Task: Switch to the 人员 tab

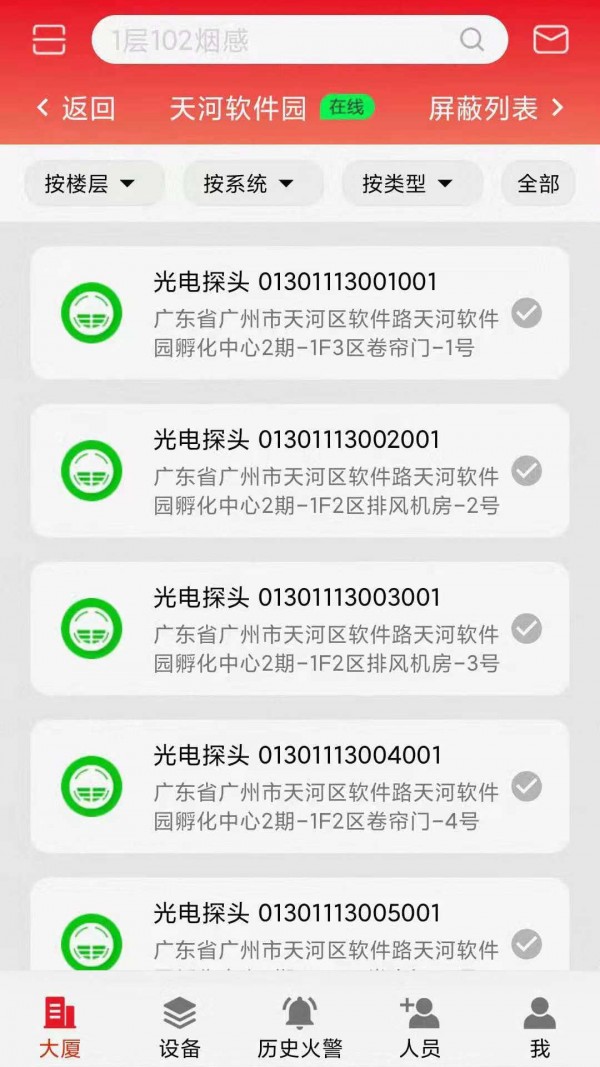Action: [x=420, y=1026]
